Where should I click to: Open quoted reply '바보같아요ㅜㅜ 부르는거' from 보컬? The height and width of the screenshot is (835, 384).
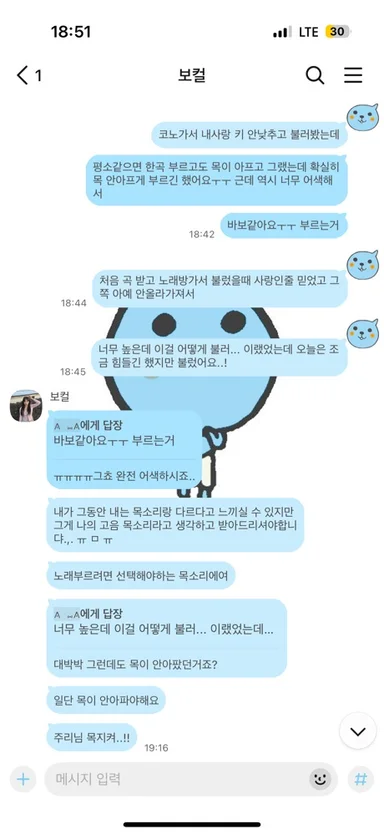[125, 435]
